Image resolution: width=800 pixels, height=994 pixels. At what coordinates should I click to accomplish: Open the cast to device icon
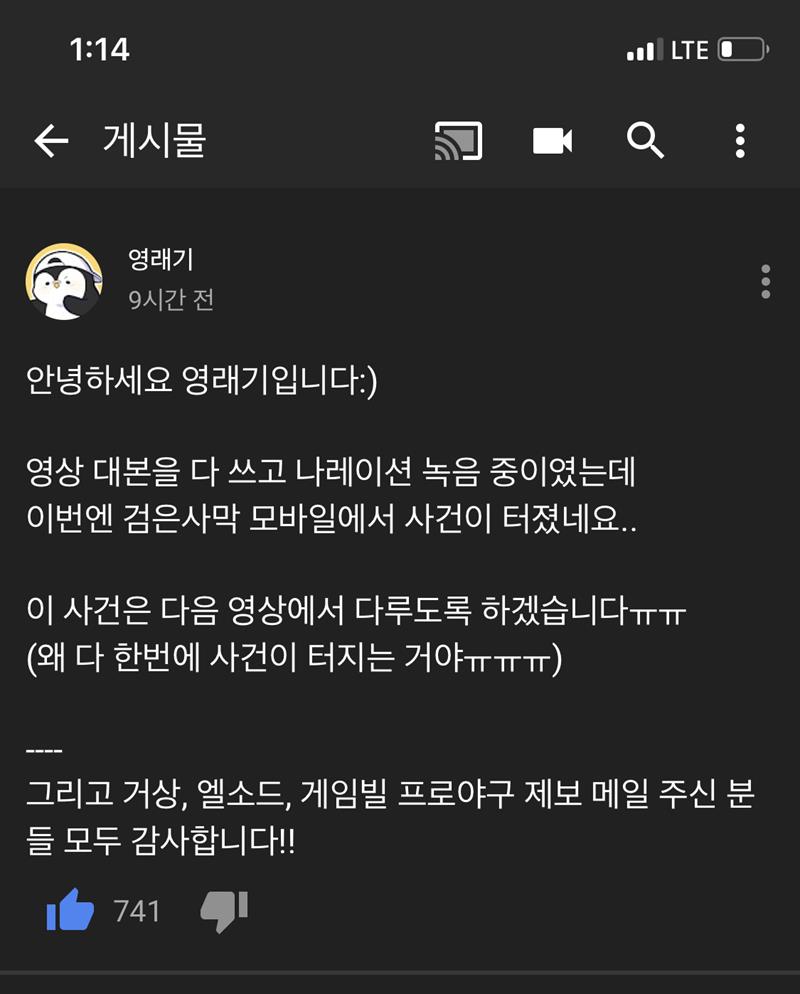(x=458, y=141)
